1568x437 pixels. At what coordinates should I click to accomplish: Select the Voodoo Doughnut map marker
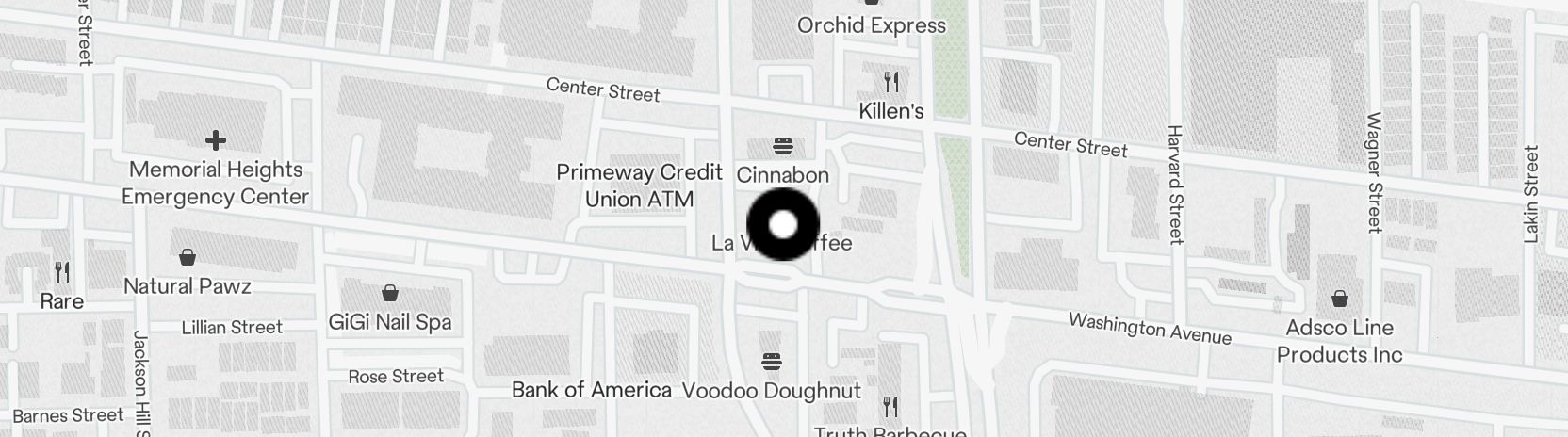[771, 363]
